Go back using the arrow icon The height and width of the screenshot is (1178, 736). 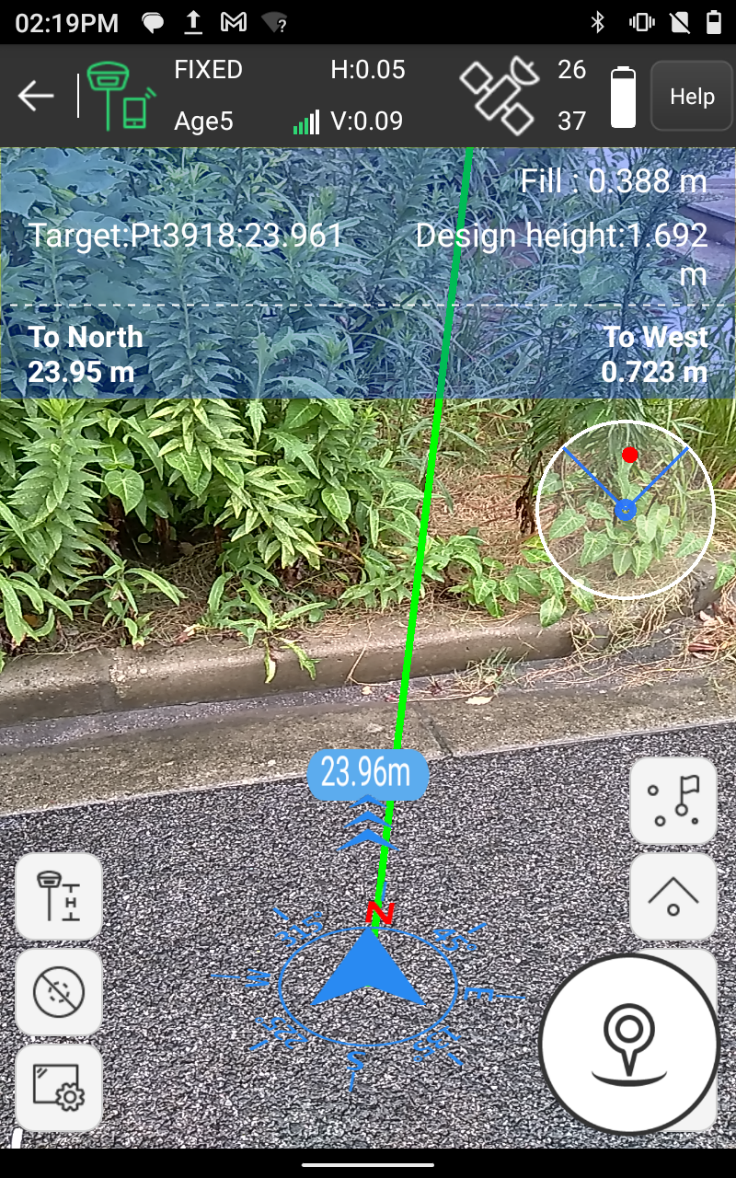36,96
